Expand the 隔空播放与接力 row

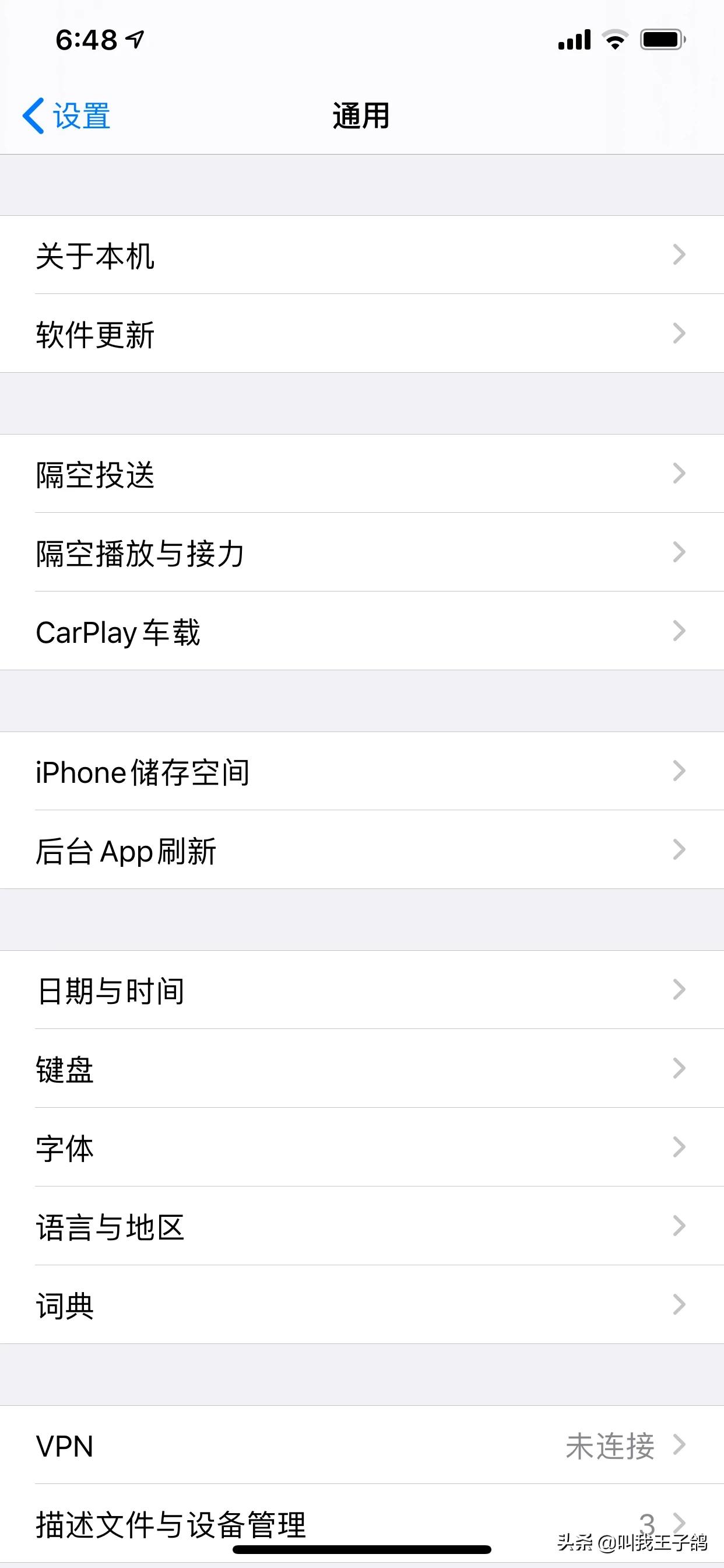tap(362, 555)
